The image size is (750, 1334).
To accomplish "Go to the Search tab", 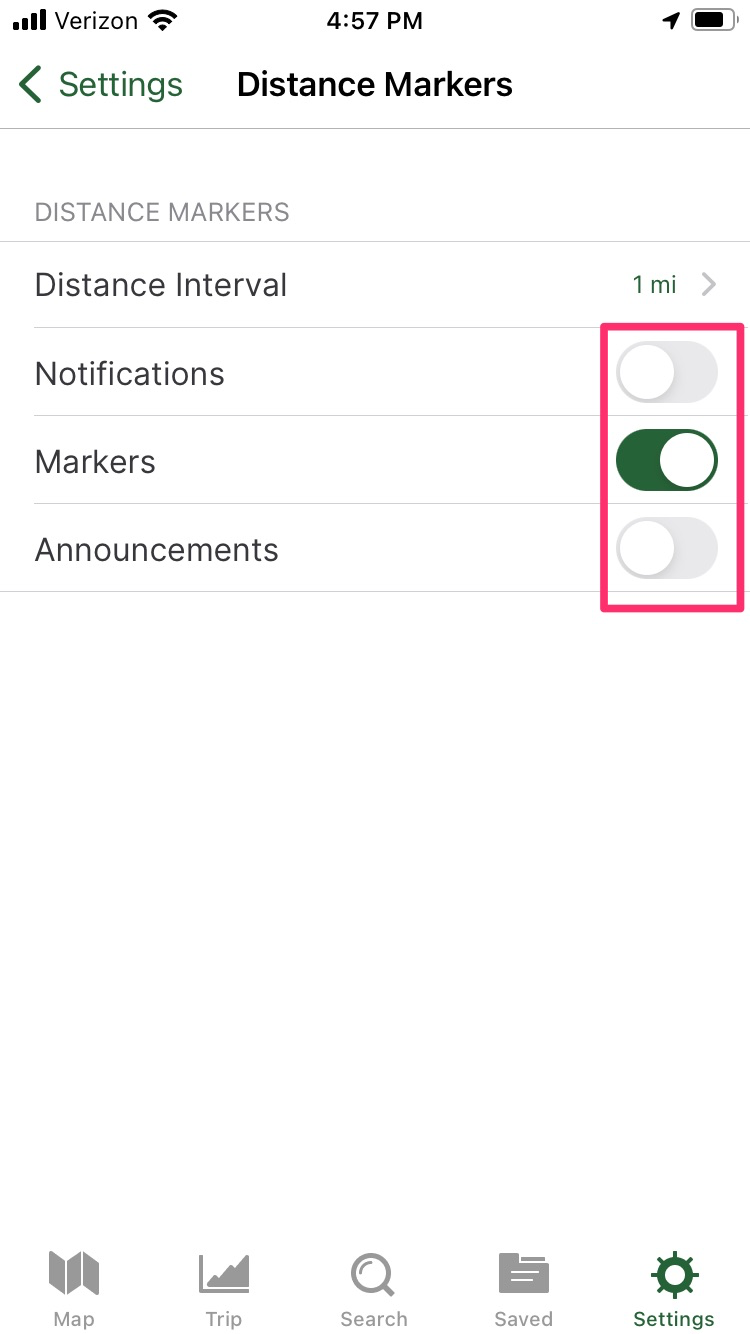I will tap(374, 1288).
